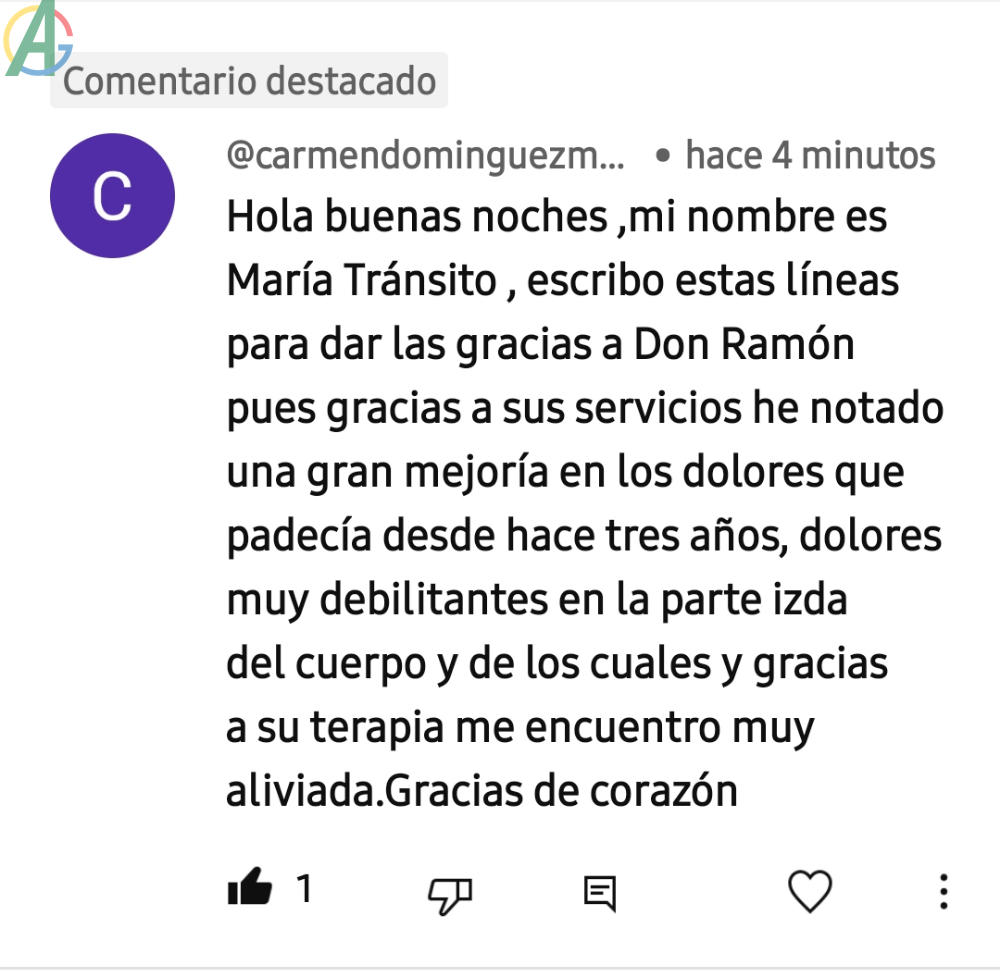1000x977 pixels.
Task: Dislike the highlighted comment
Action: click(450, 892)
